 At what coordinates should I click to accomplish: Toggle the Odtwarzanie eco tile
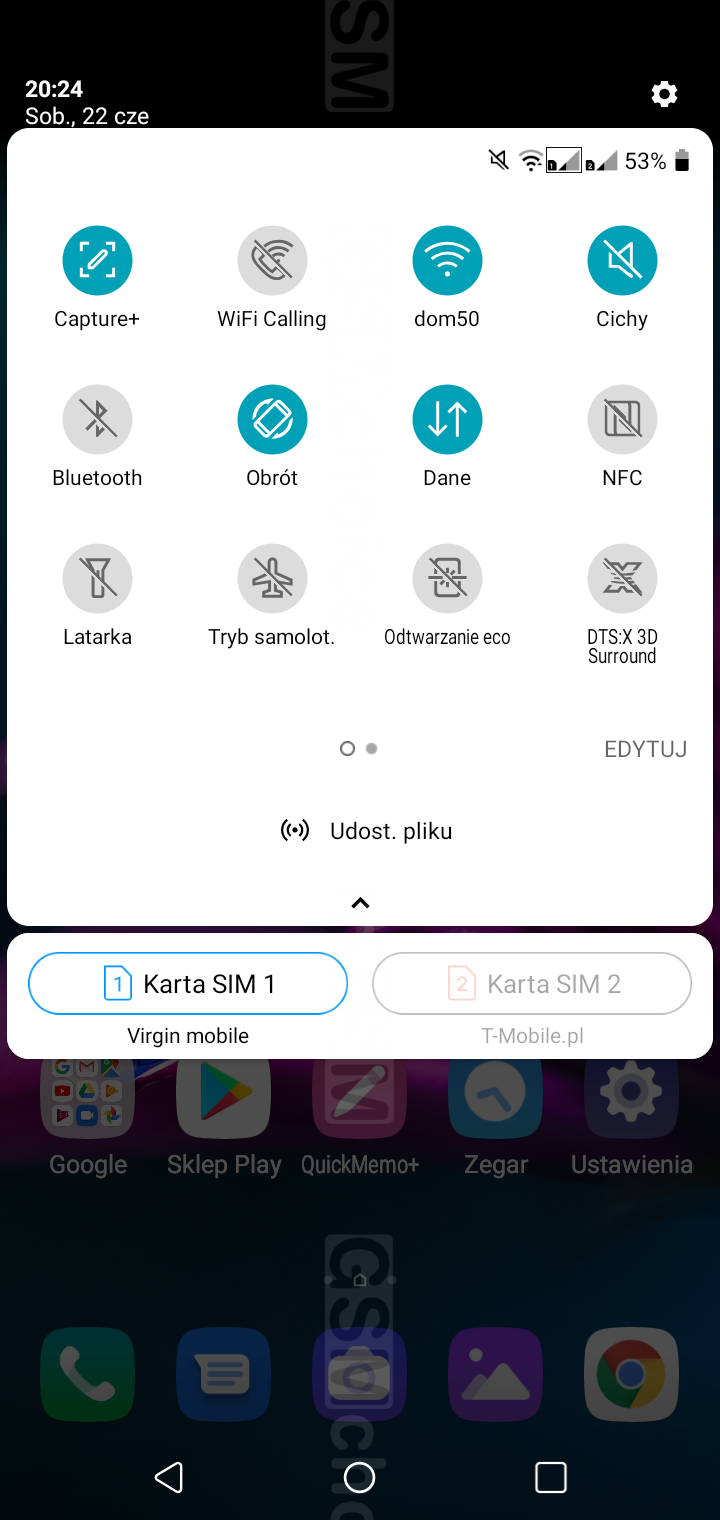(x=447, y=579)
